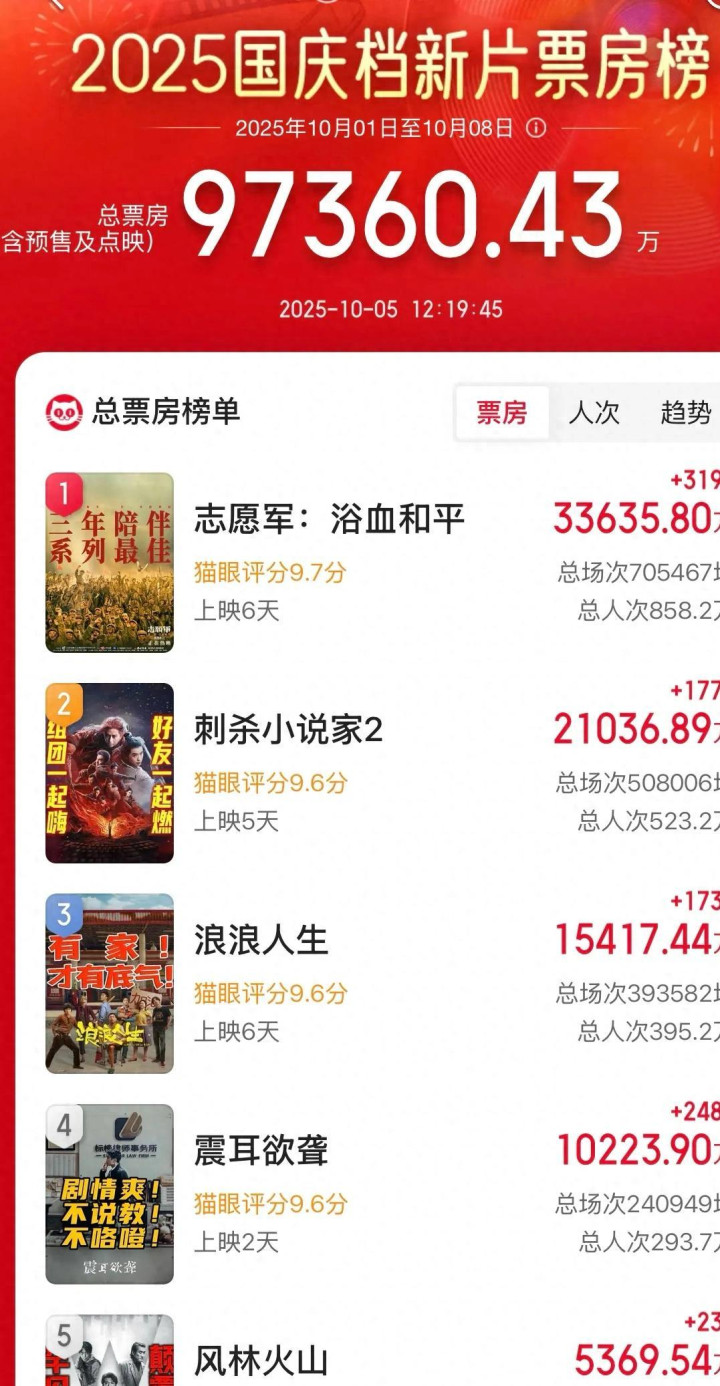Viewport: 720px width, 1386px height.
Task: Open the 刺杀小说家2 entry
Action: pyautogui.click(x=289, y=731)
